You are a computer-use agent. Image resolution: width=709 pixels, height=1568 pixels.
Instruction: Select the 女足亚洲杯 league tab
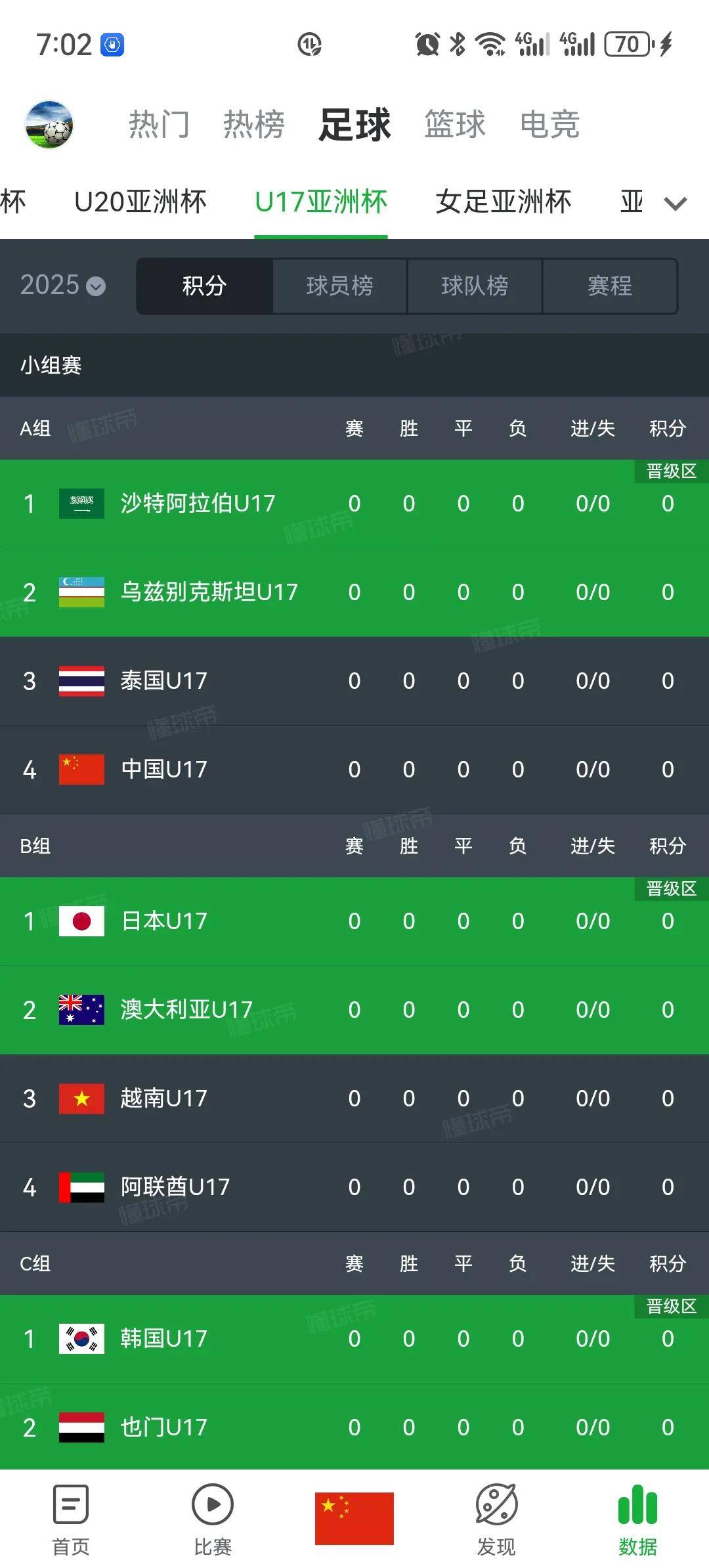pyautogui.click(x=503, y=202)
